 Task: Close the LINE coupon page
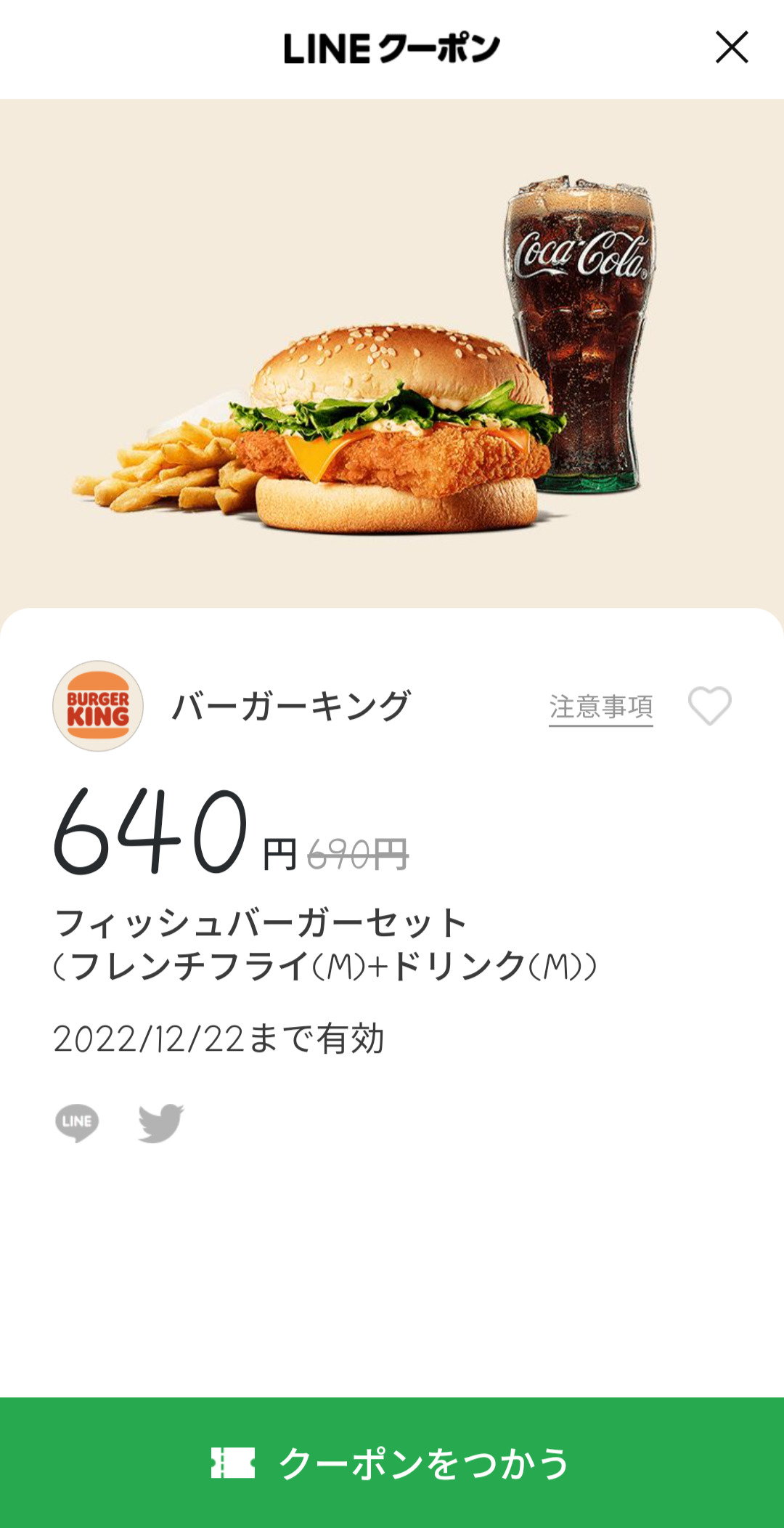tap(731, 48)
